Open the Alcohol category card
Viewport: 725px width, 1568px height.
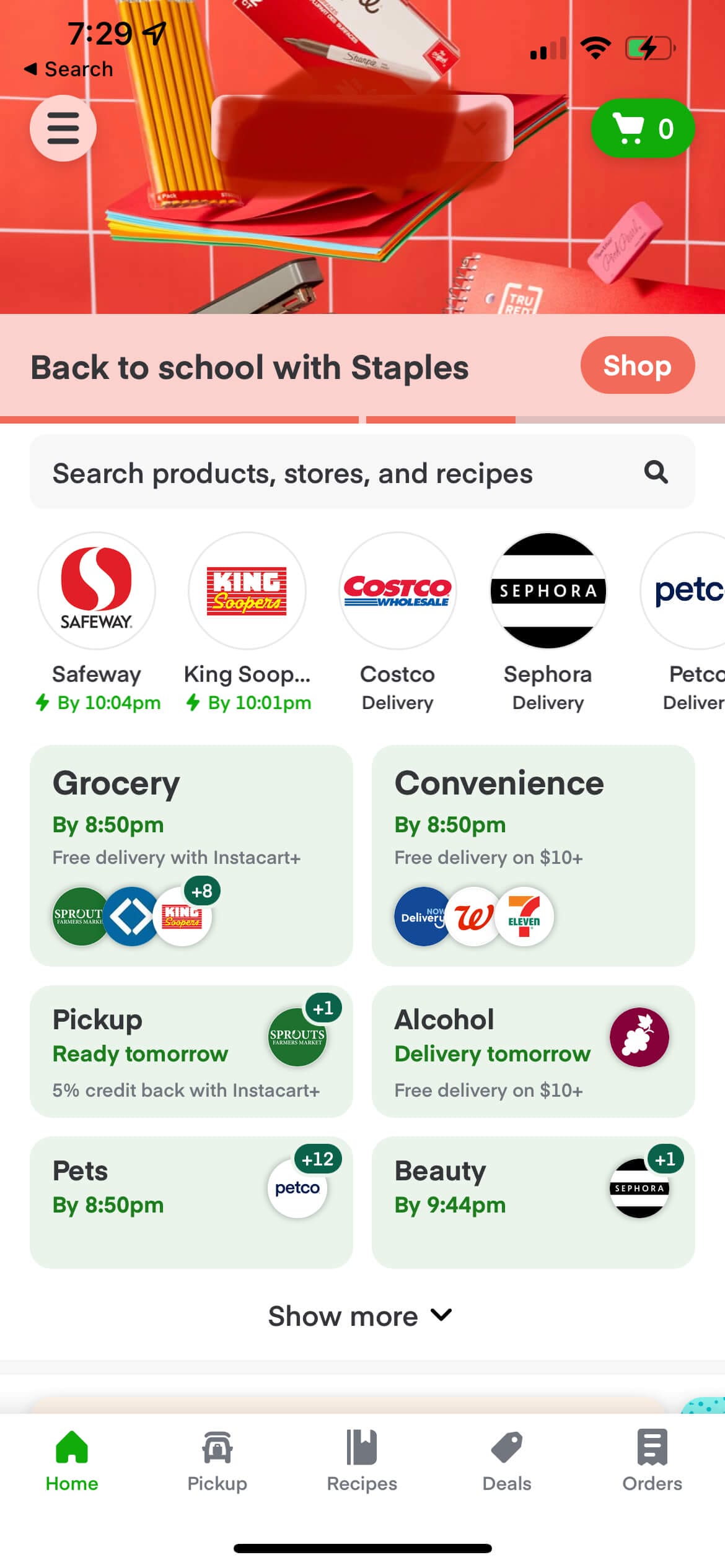(533, 1051)
